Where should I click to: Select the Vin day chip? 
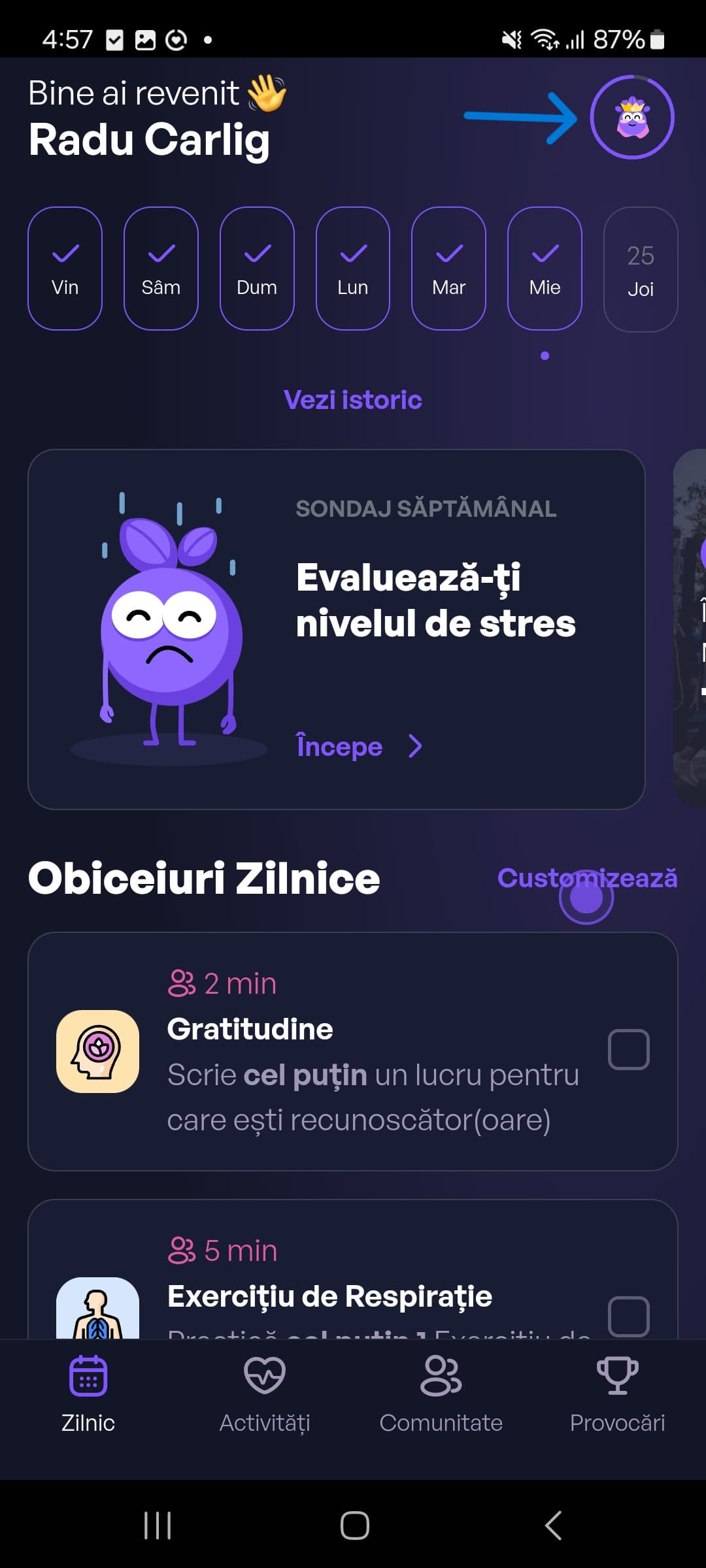[65, 269]
